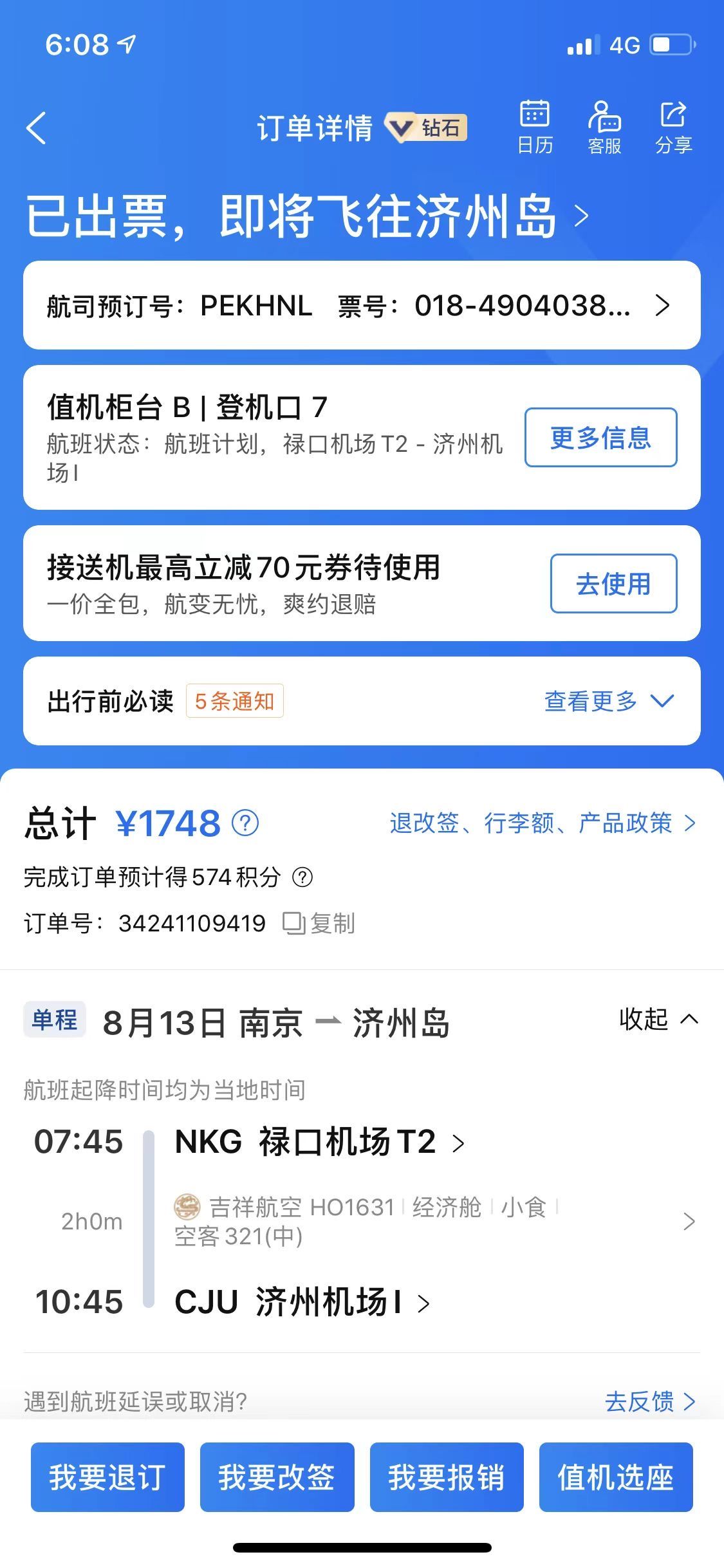Open 退改签、行李额、产品政策 details

coord(543,823)
